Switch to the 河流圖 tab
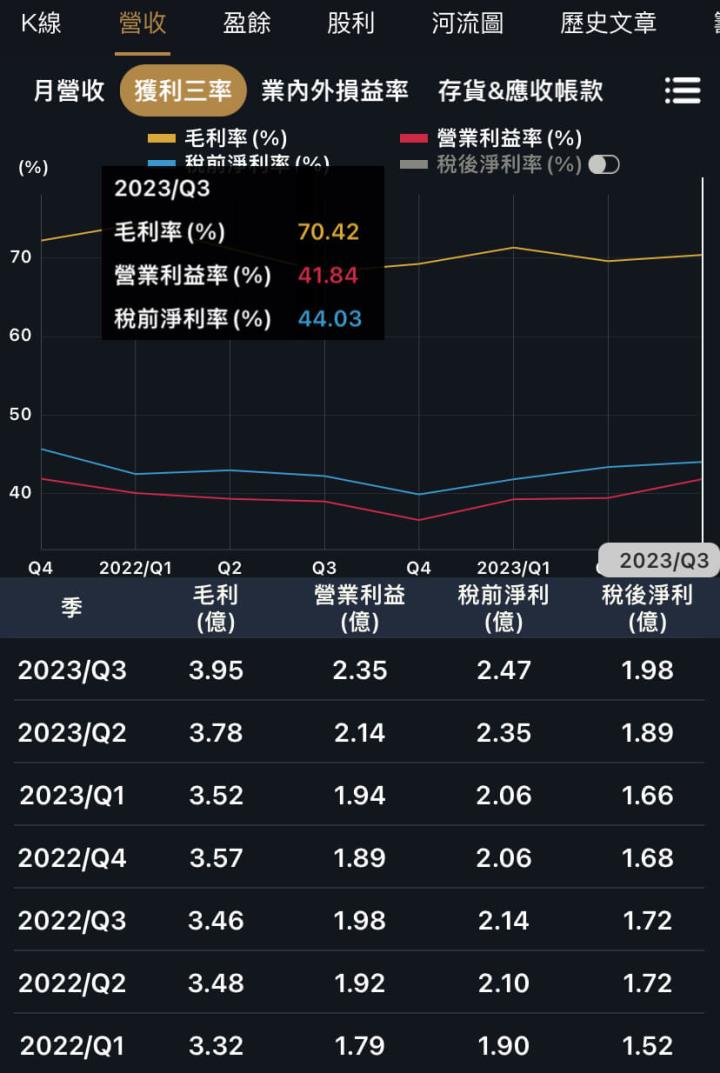 point(466,23)
